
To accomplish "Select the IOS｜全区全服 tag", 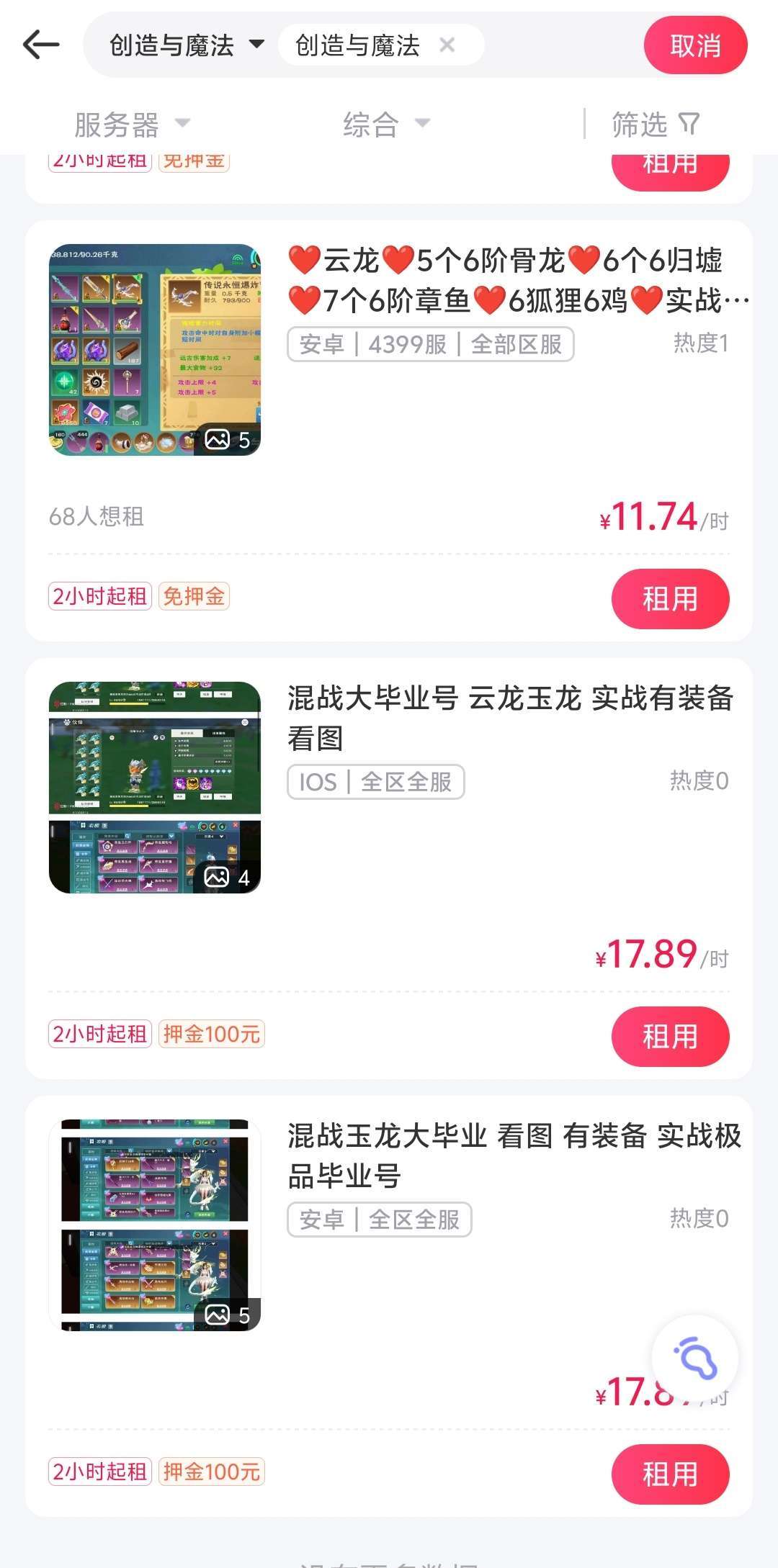I will click(375, 782).
